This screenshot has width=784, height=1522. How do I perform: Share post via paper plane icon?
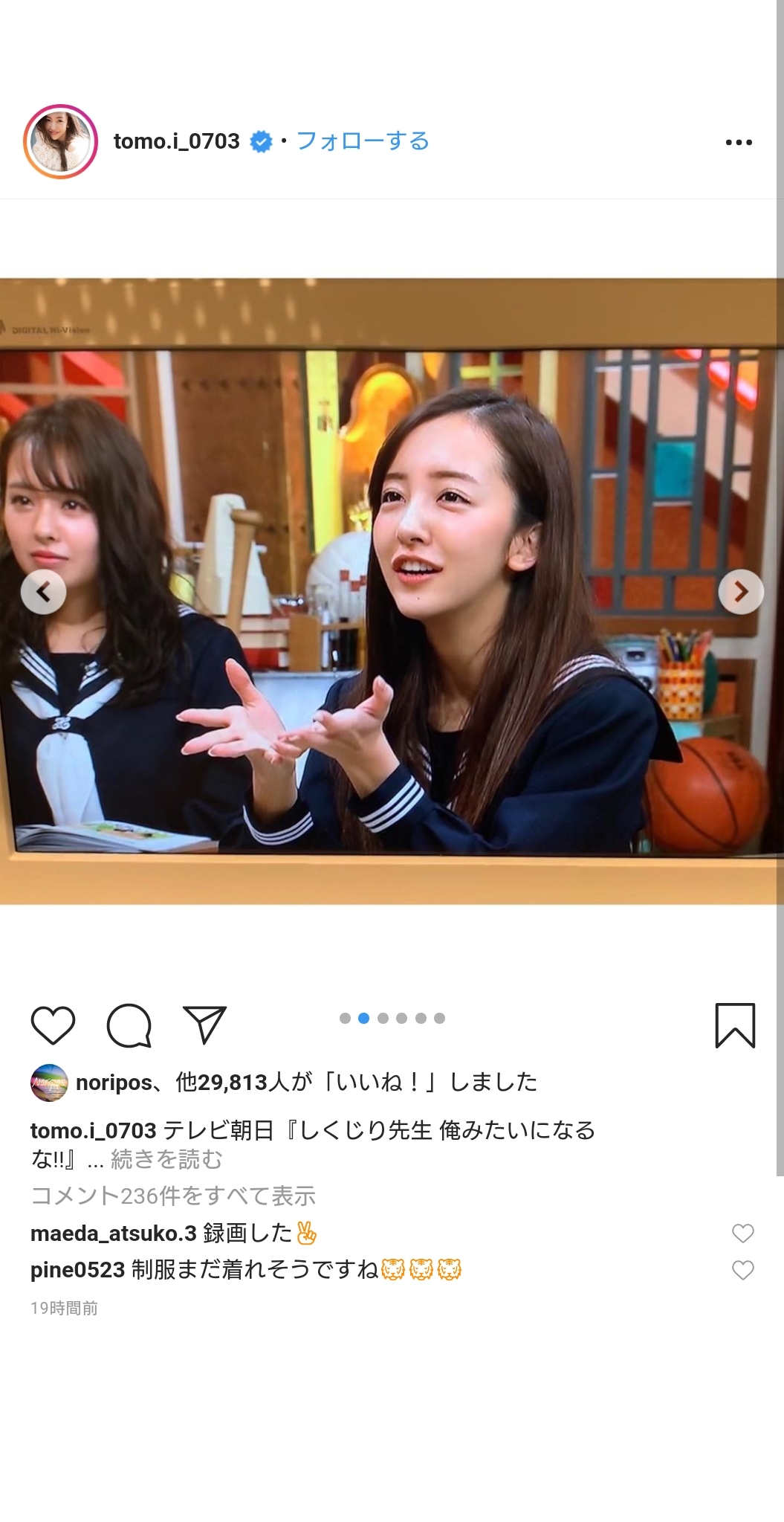(x=204, y=1025)
